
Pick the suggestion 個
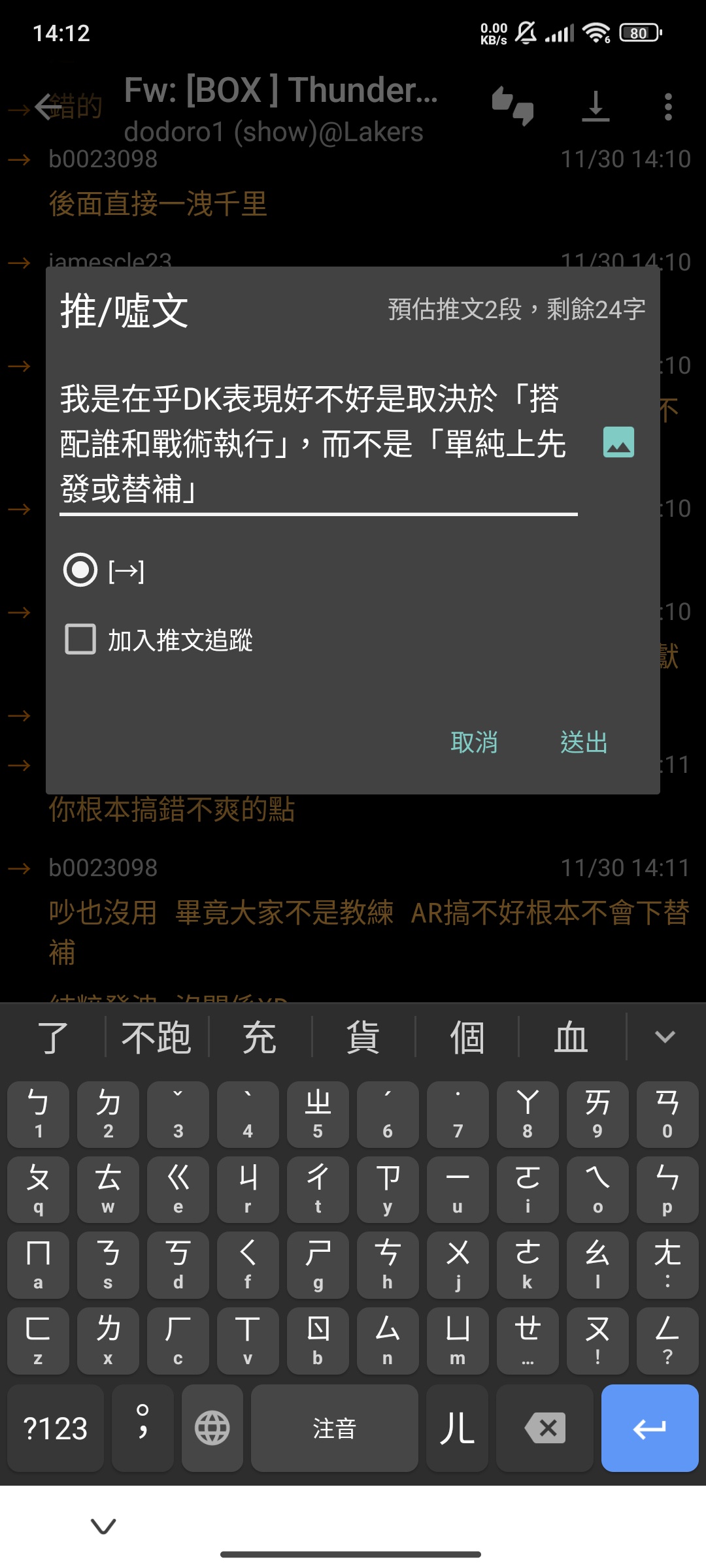point(467,1037)
